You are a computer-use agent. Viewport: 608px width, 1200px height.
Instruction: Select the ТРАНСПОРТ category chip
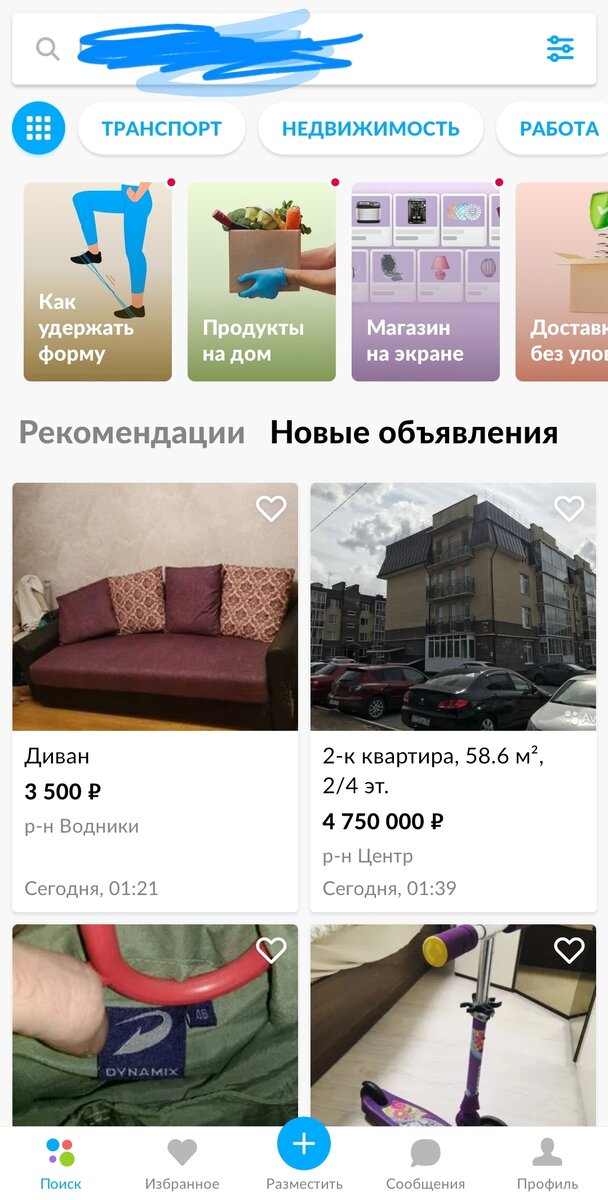point(161,128)
